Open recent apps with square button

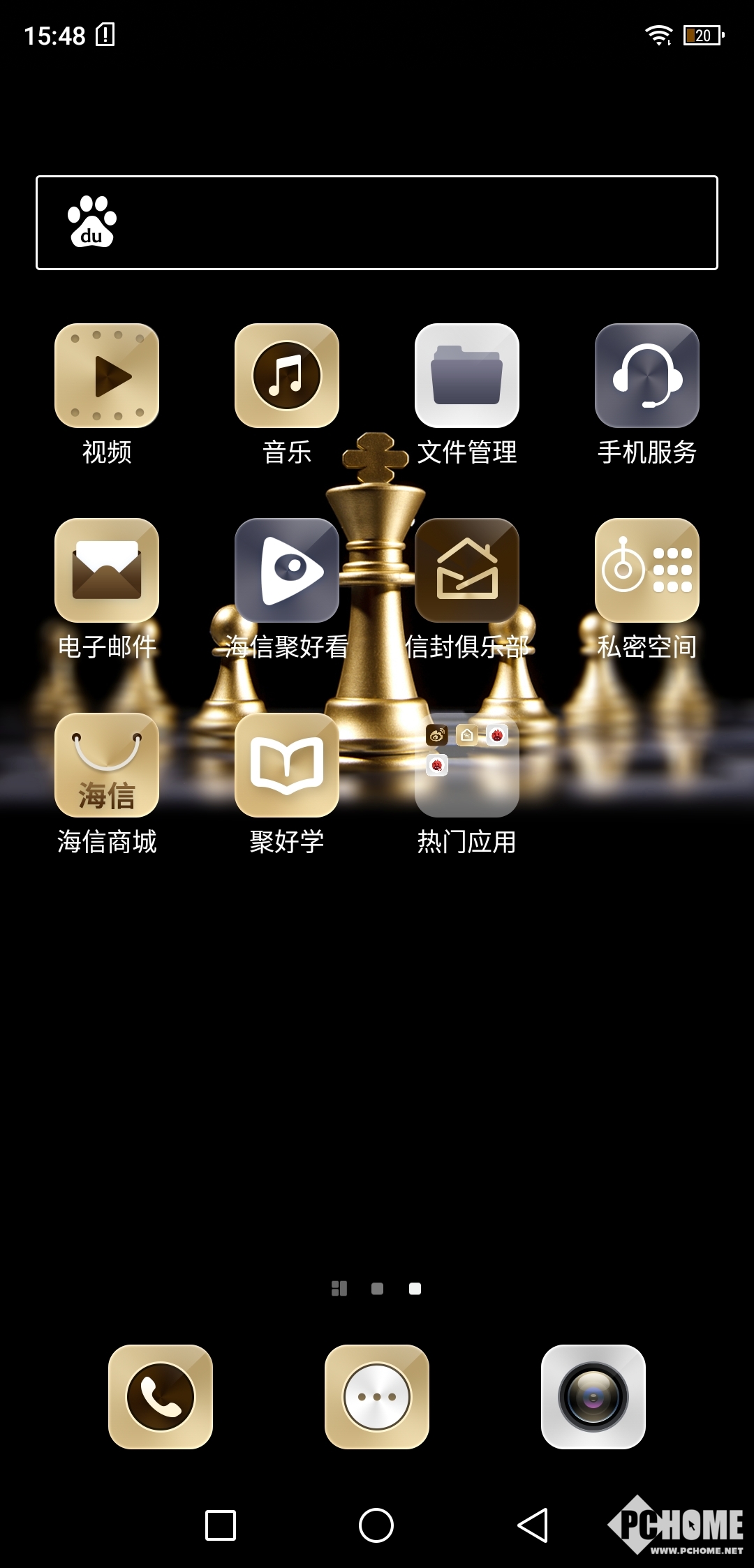221,1525
